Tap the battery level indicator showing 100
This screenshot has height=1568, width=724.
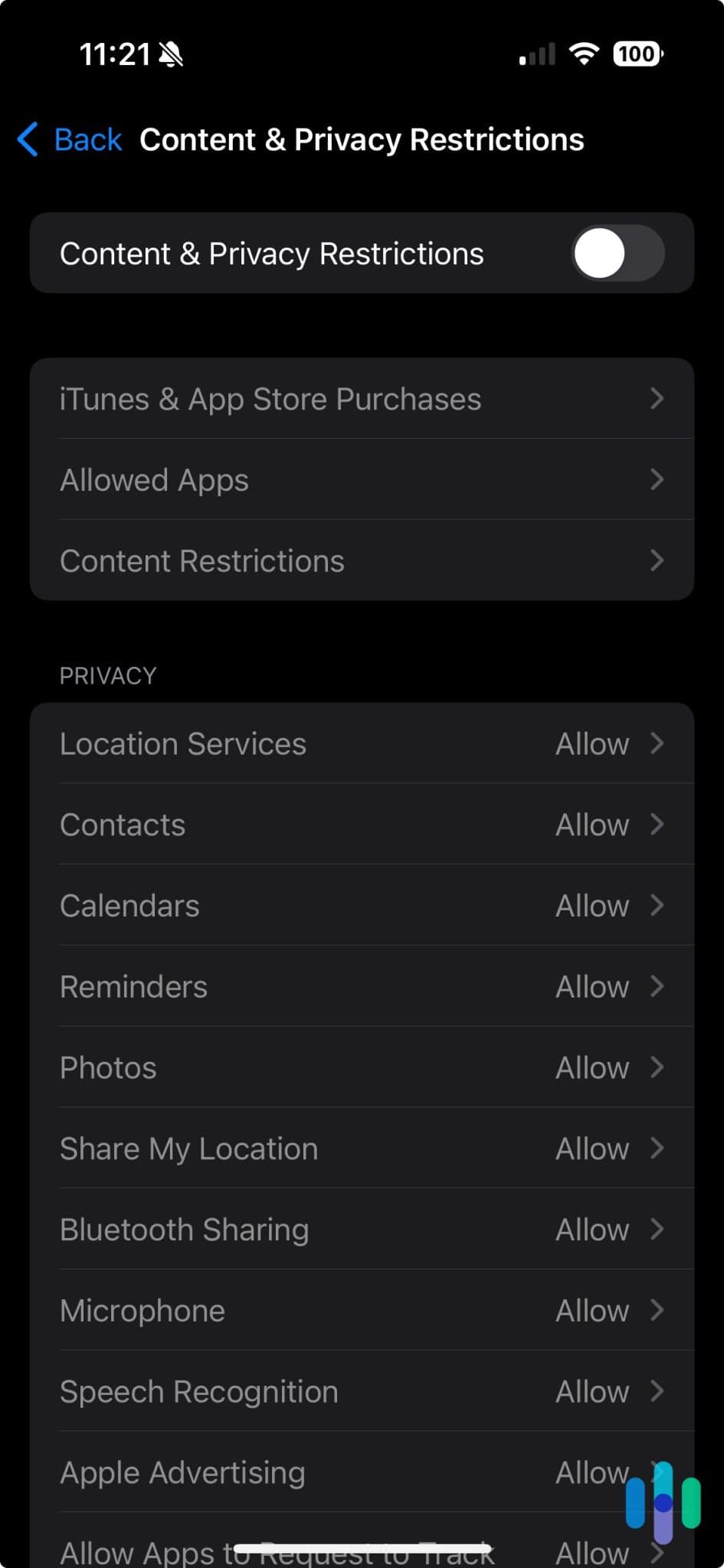coord(636,54)
